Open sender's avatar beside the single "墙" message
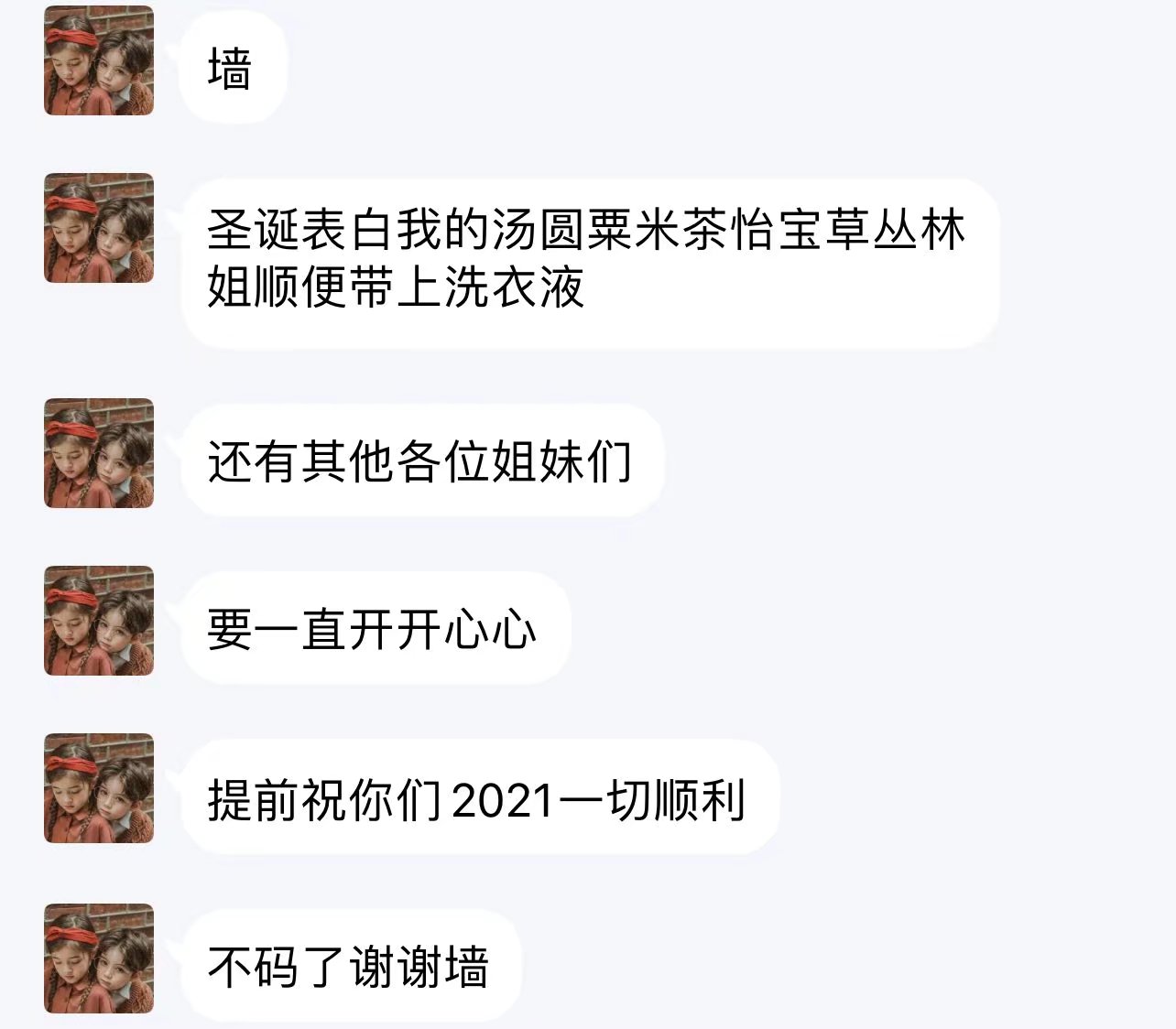This screenshot has width=1176, height=1029. (x=99, y=60)
